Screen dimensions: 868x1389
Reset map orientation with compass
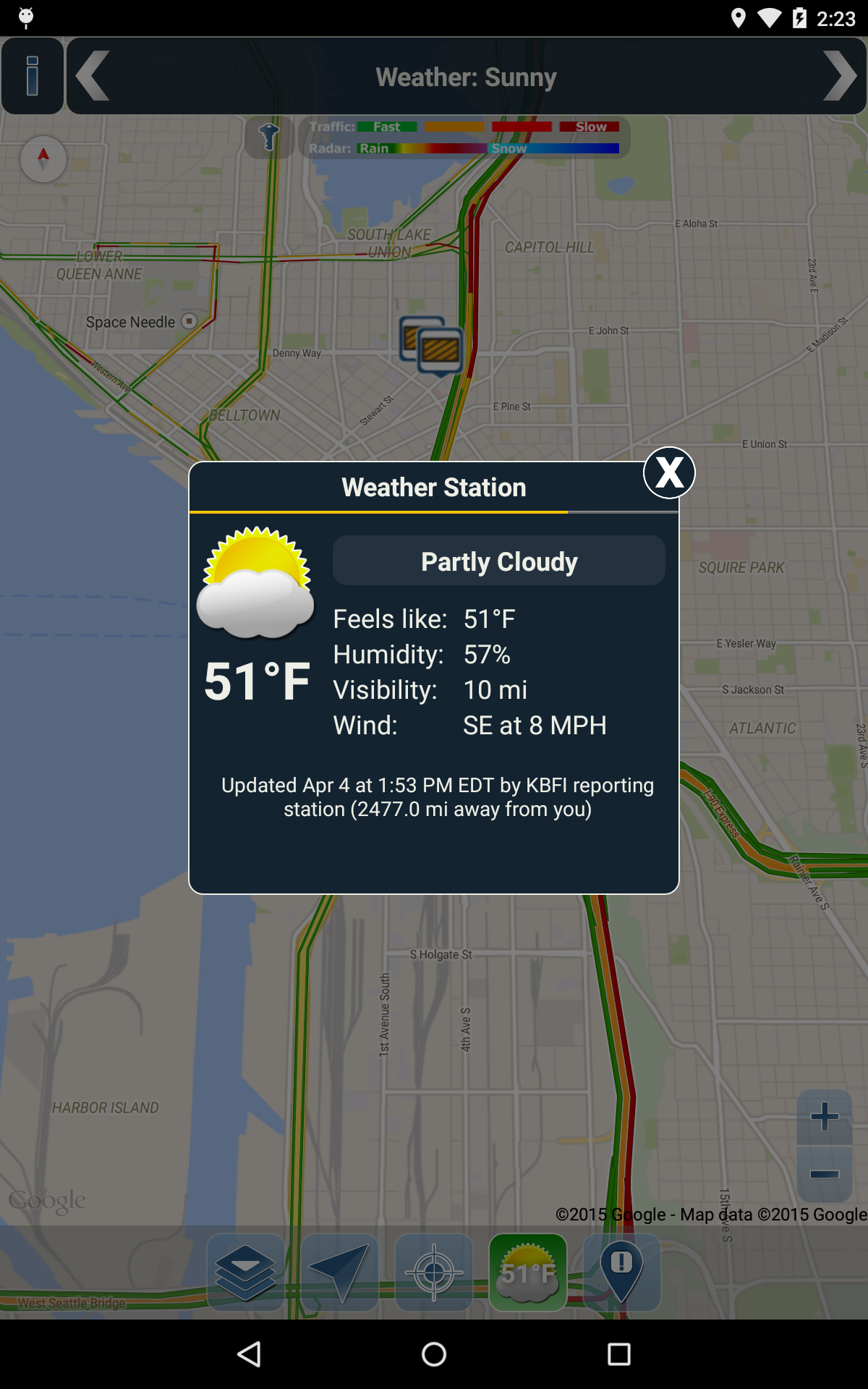coord(43,159)
